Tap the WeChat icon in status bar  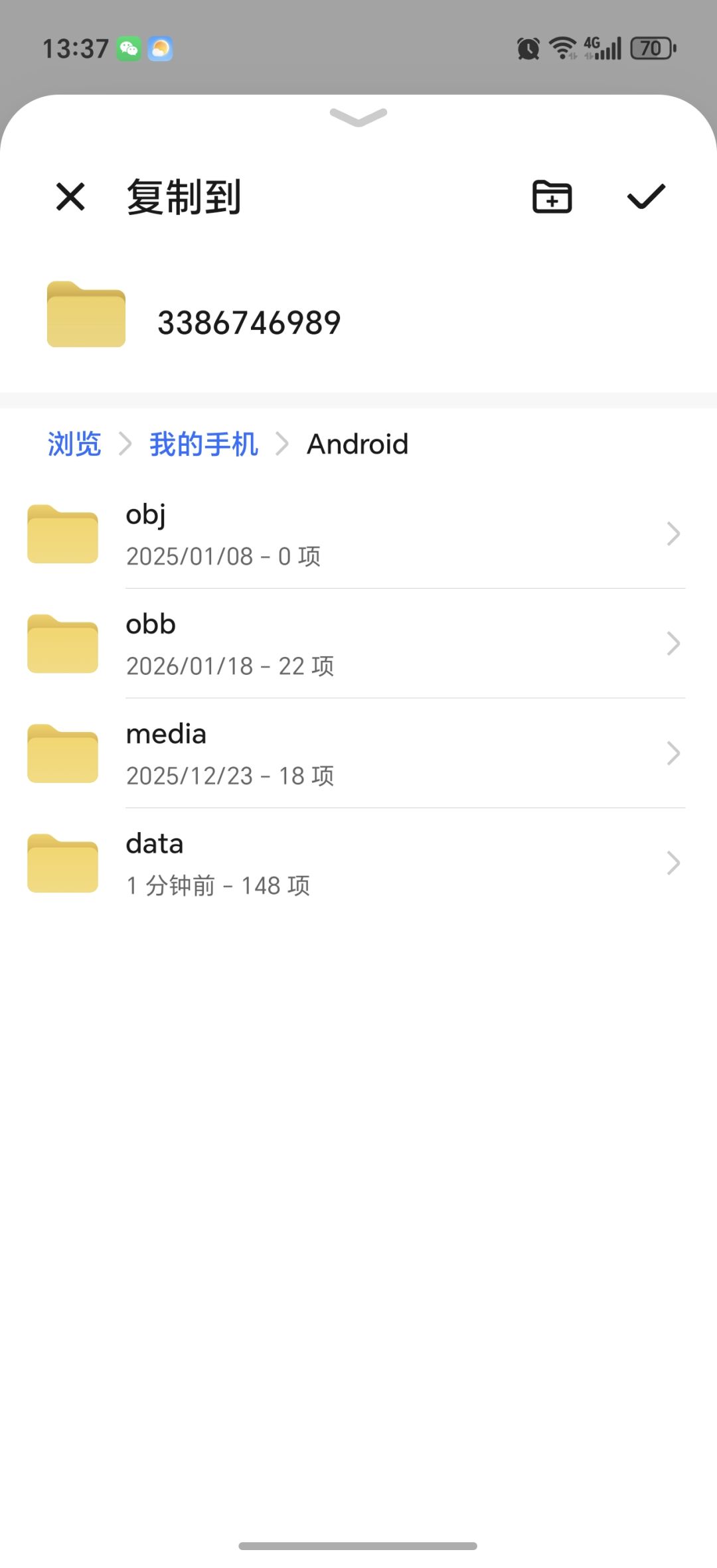coord(129,48)
